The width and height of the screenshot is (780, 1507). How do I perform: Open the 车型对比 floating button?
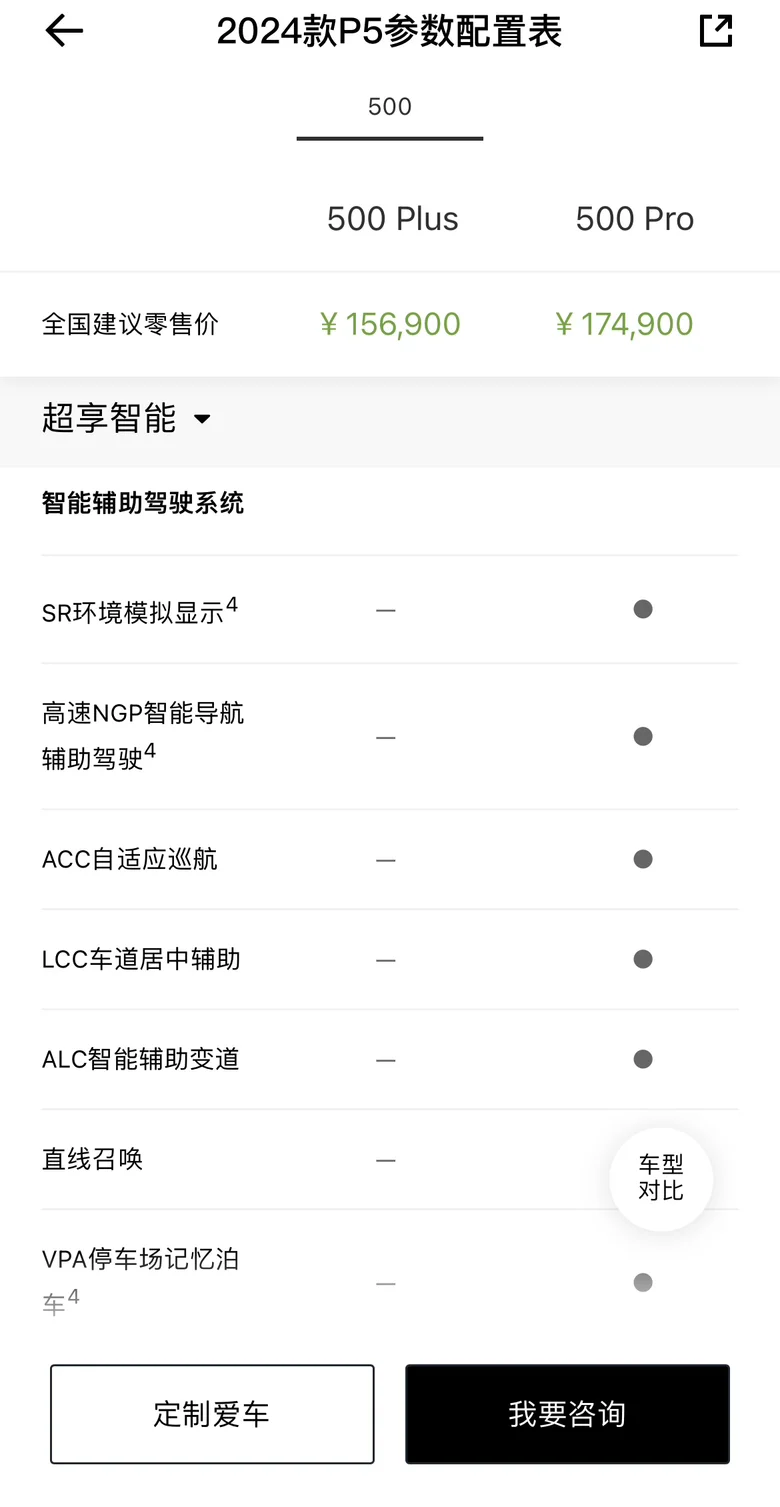pyautogui.click(x=661, y=1178)
